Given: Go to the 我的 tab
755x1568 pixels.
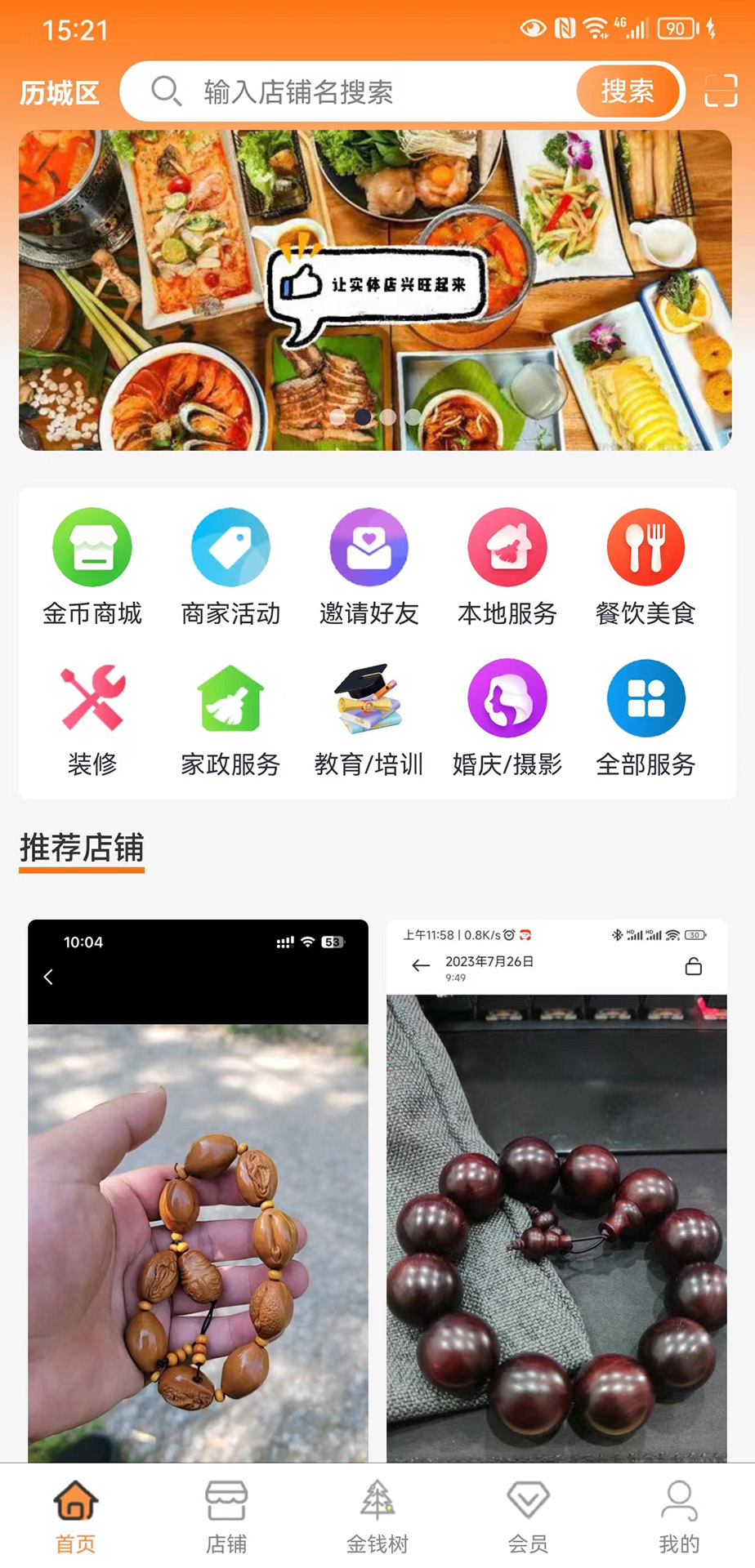Looking at the screenshot, I should click(x=678, y=1517).
